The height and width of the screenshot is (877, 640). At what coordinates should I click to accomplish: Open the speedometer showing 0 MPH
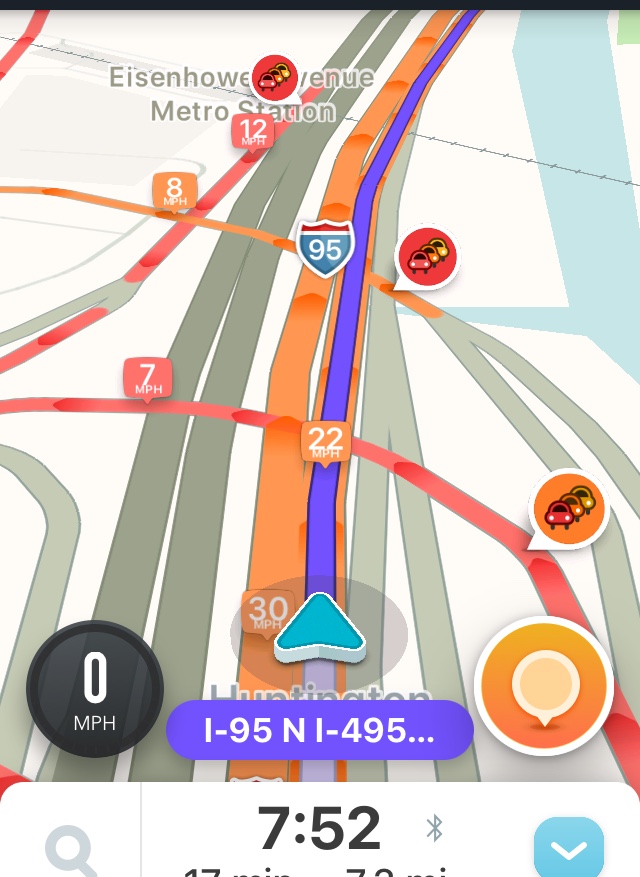coord(94,689)
